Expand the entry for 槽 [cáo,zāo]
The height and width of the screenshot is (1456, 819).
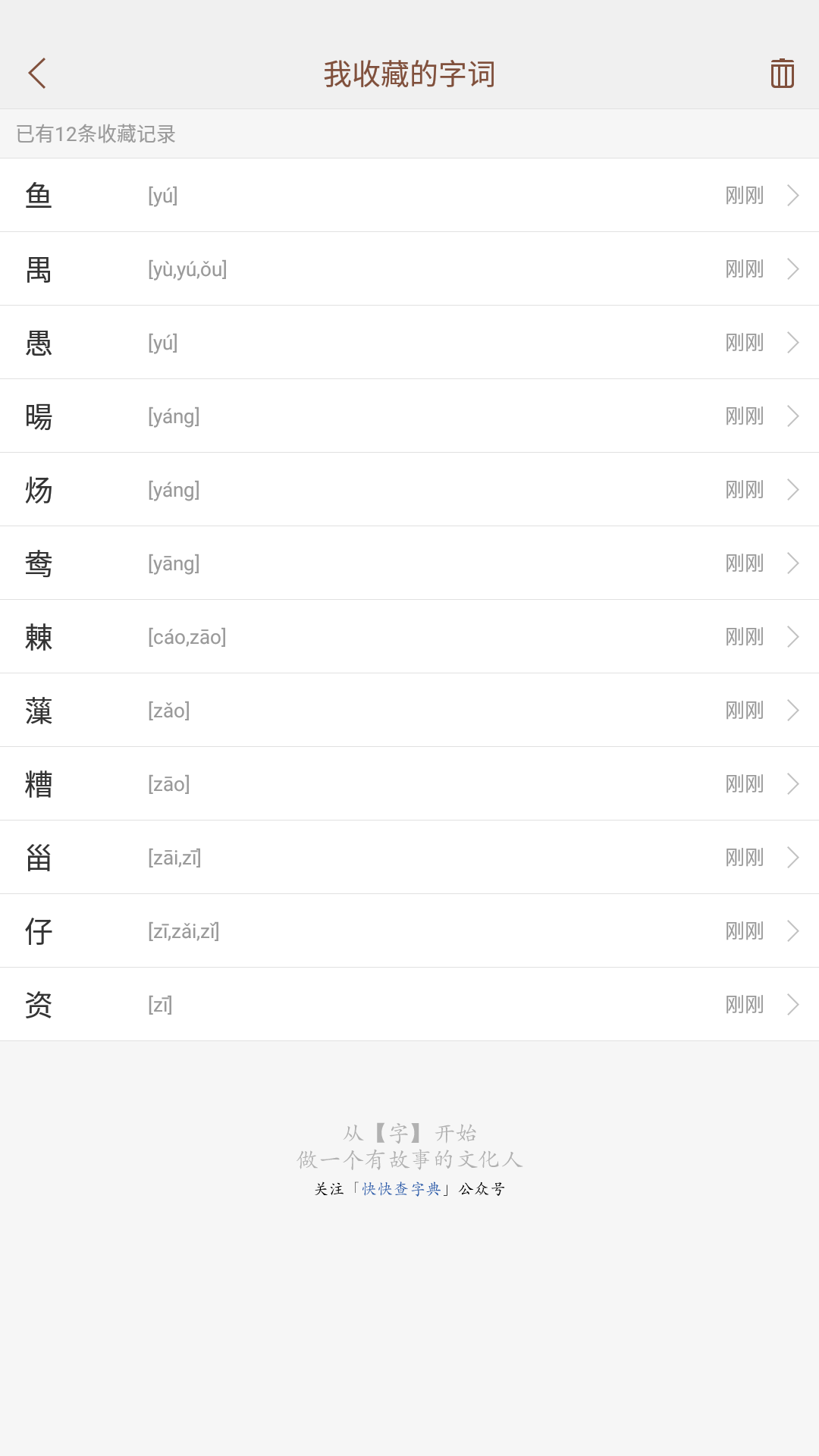[x=409, y=636]
